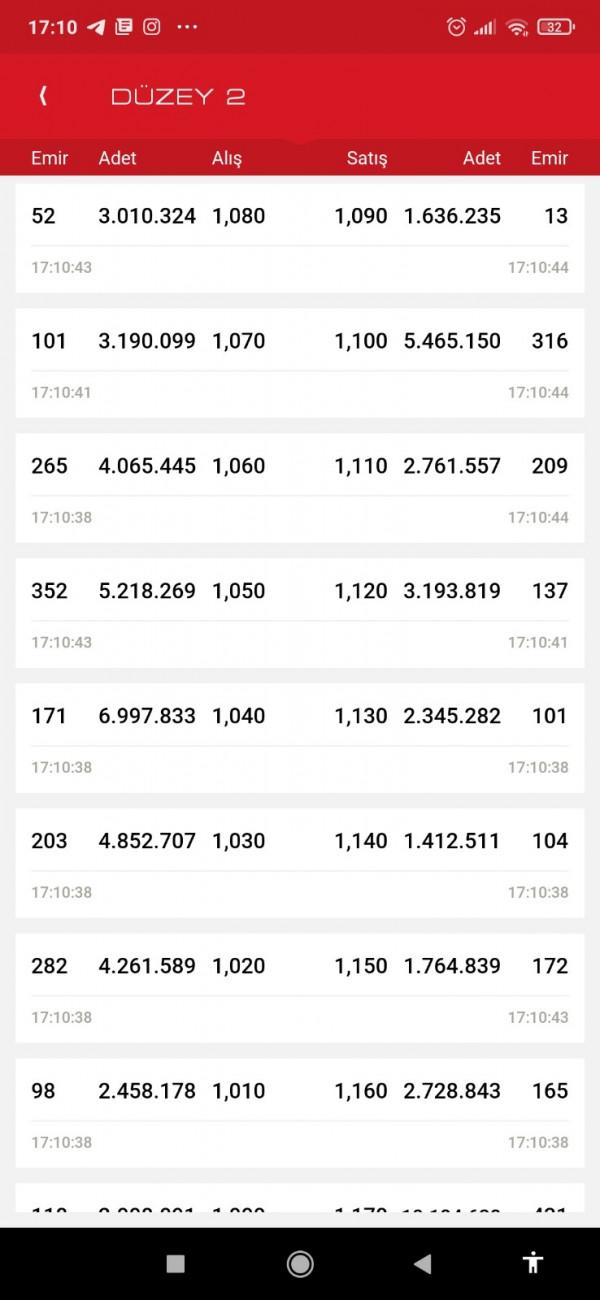600x1300 pixels.
Task: Open the accessibility shortcut button
Action: (x=533, y=1263)
